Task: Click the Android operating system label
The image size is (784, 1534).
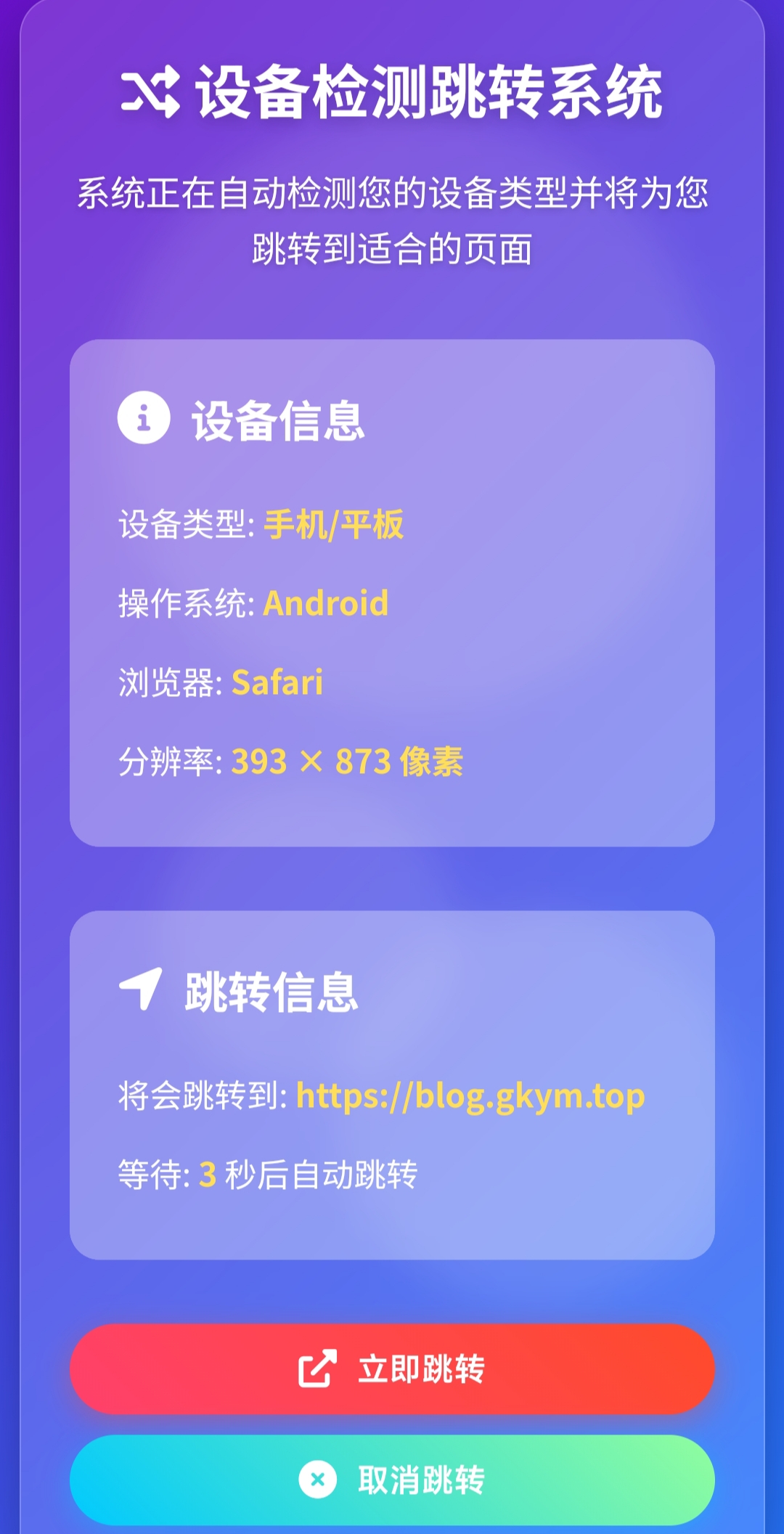Action: (x=326, y=603)
